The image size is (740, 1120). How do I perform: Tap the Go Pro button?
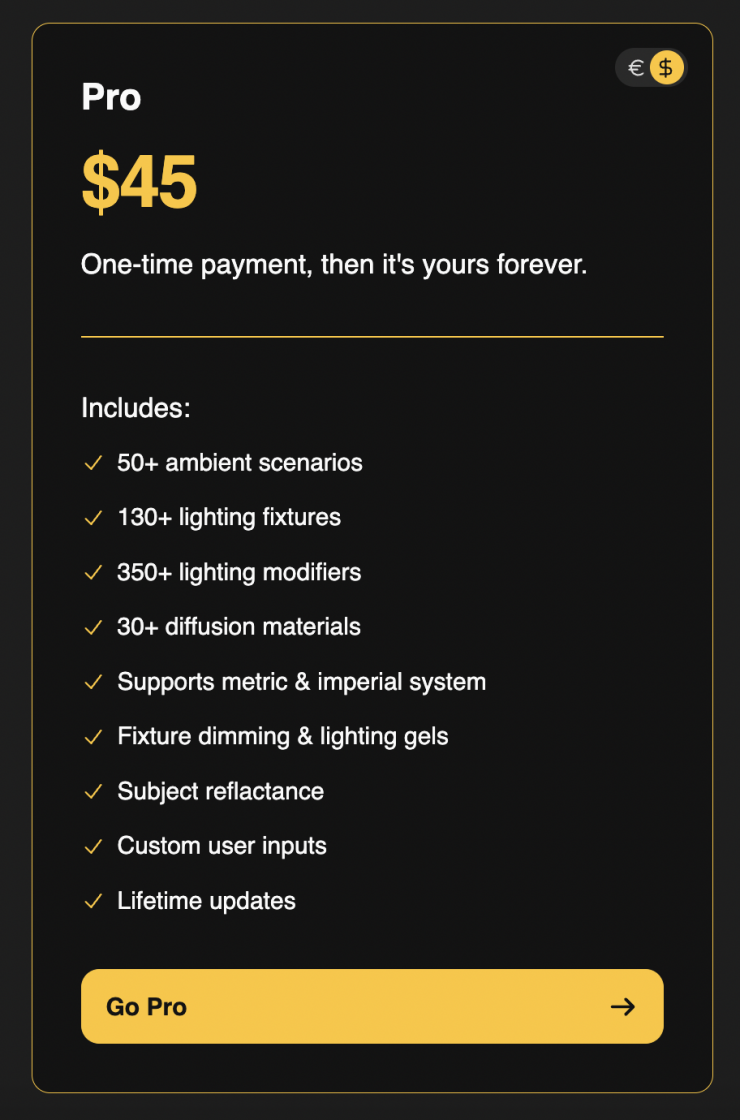(372, 1006)
